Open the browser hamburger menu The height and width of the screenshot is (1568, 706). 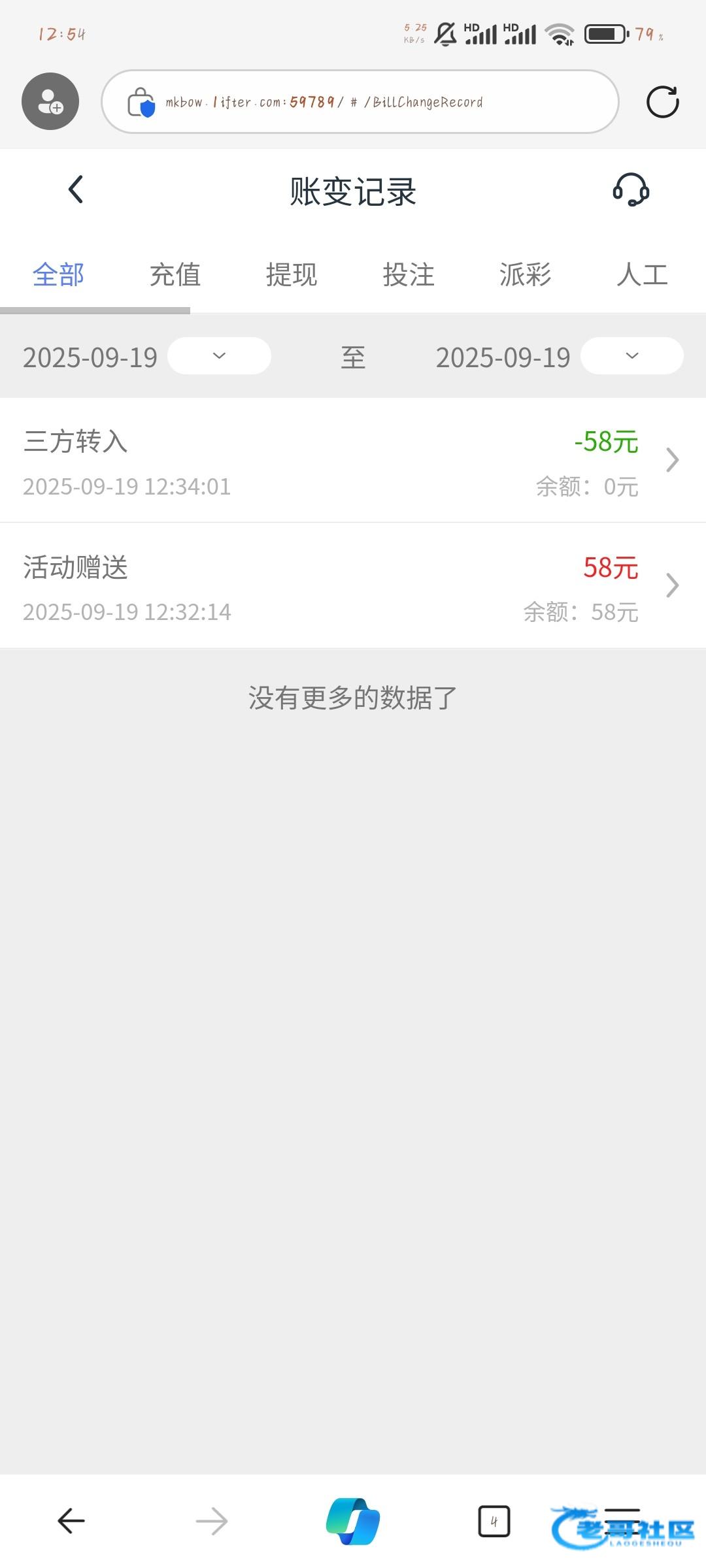[622, 1521]
